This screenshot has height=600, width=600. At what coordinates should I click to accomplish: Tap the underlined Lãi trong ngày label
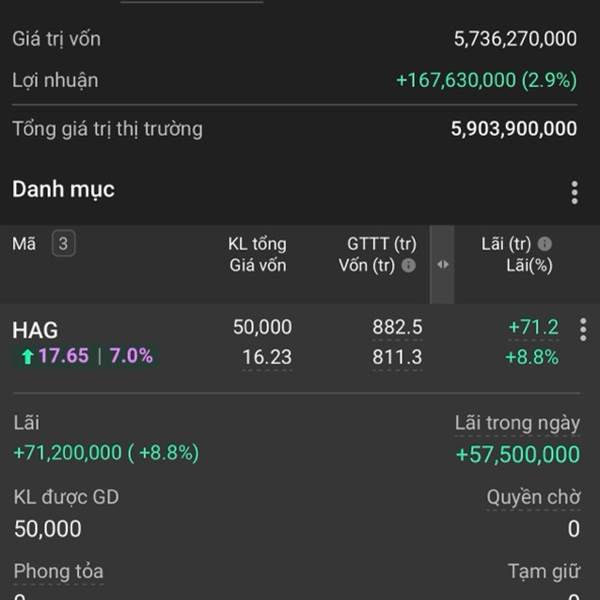click(x=517, y=423)
